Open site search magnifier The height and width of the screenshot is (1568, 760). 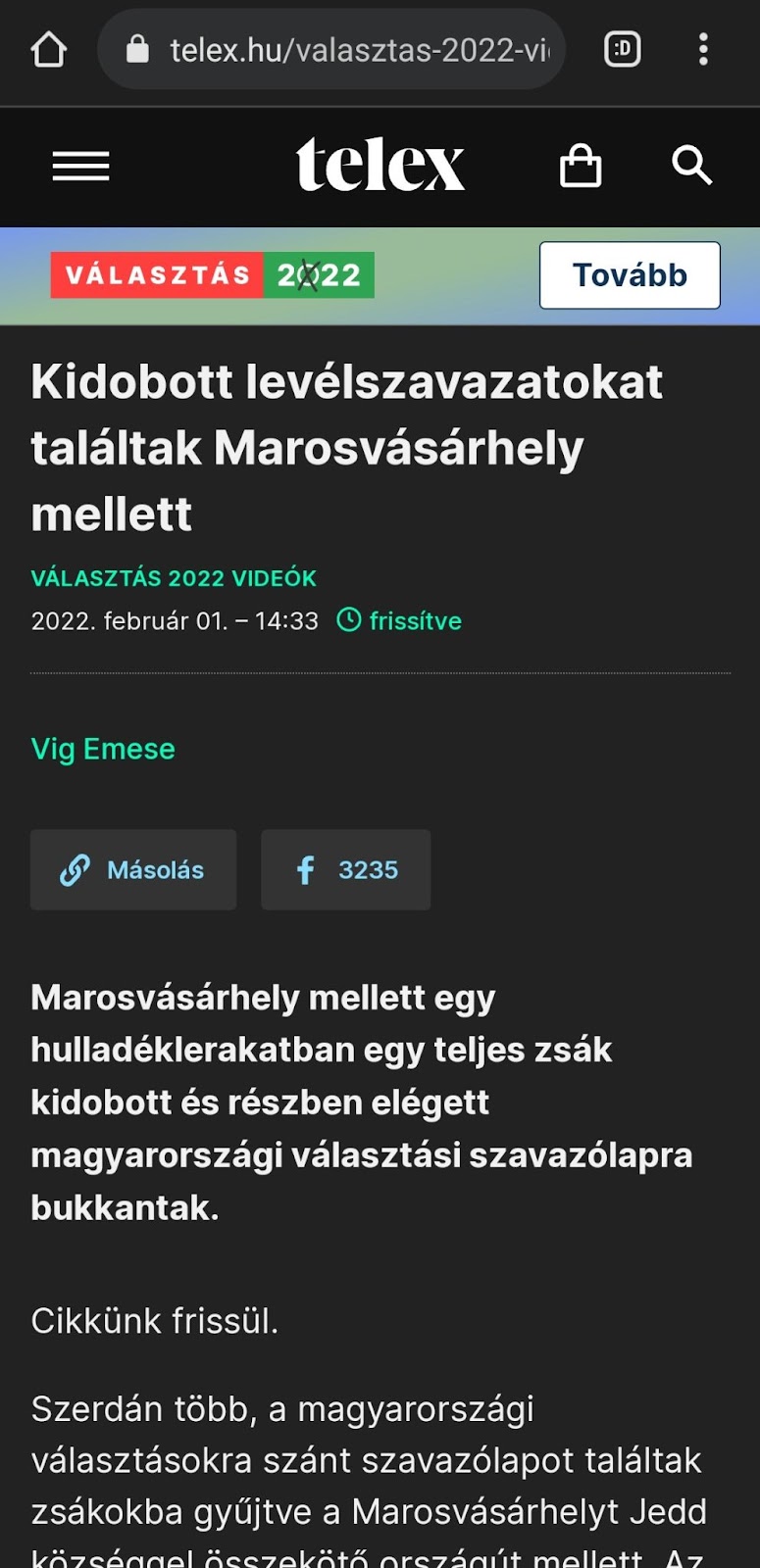click(x=691, y=166)
